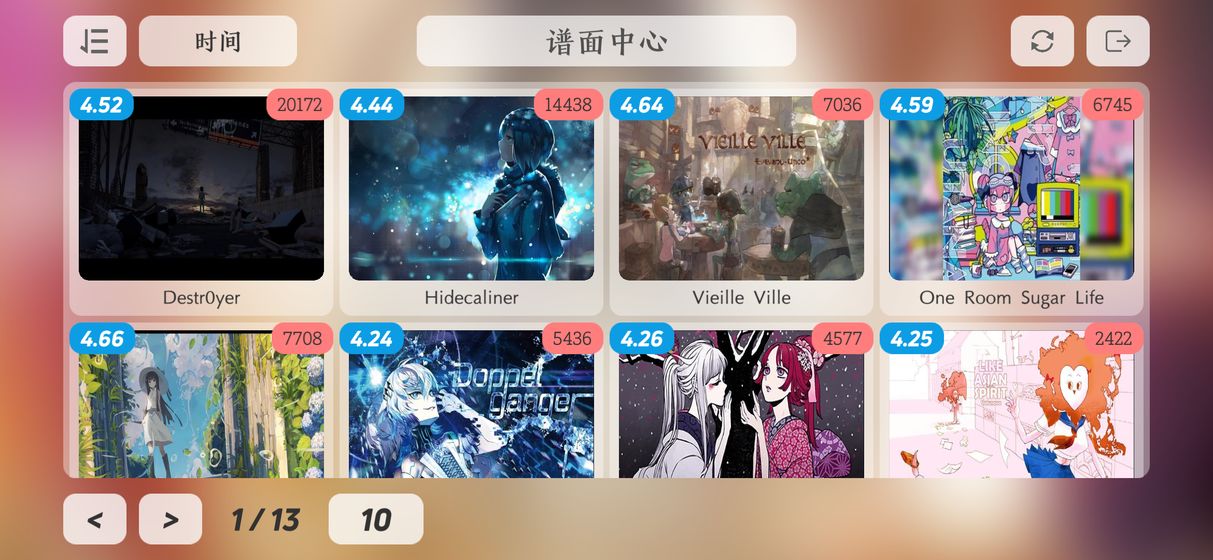1213x560 pixels.
Task: Open the chart rated 4.26
Action: pyautogui.click(x=741, y=405)
